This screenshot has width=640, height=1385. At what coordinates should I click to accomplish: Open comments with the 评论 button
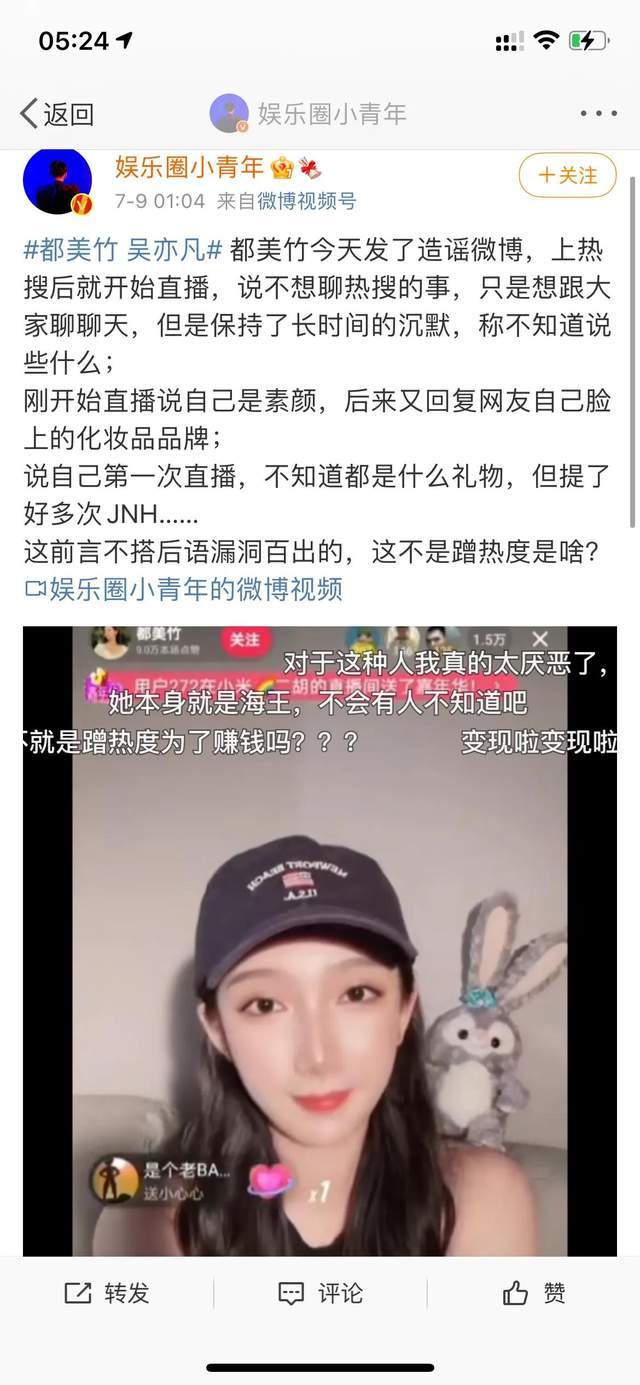[x=320, y=1293]
